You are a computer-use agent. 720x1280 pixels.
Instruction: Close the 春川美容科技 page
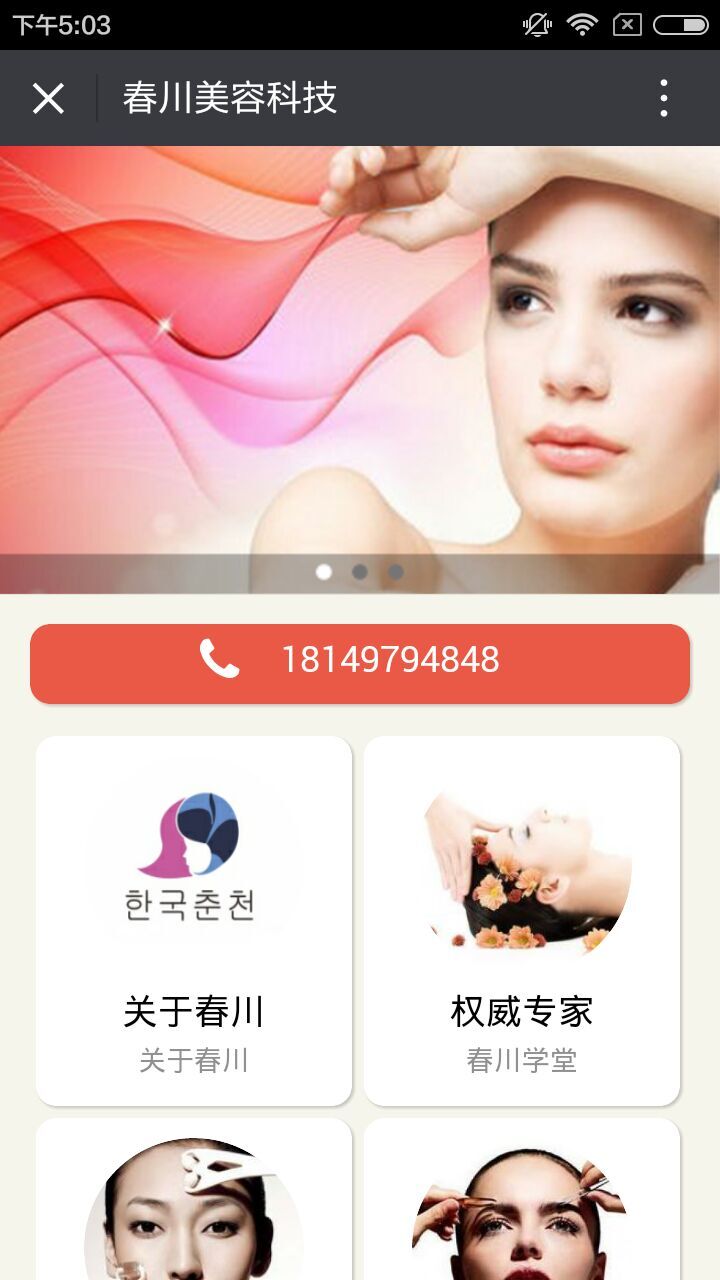coord(48,98)
